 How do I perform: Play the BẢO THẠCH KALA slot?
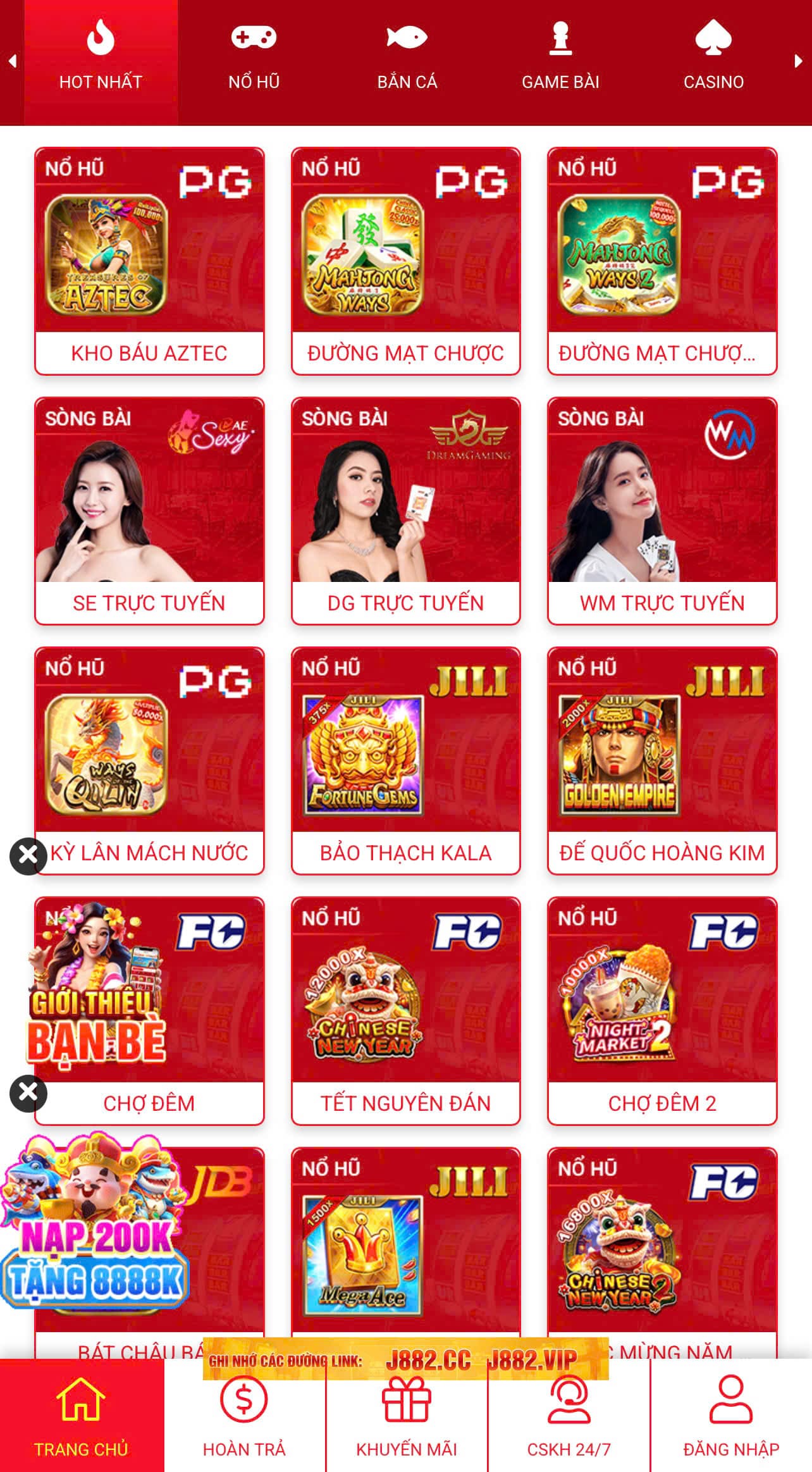tap(405, 760)
